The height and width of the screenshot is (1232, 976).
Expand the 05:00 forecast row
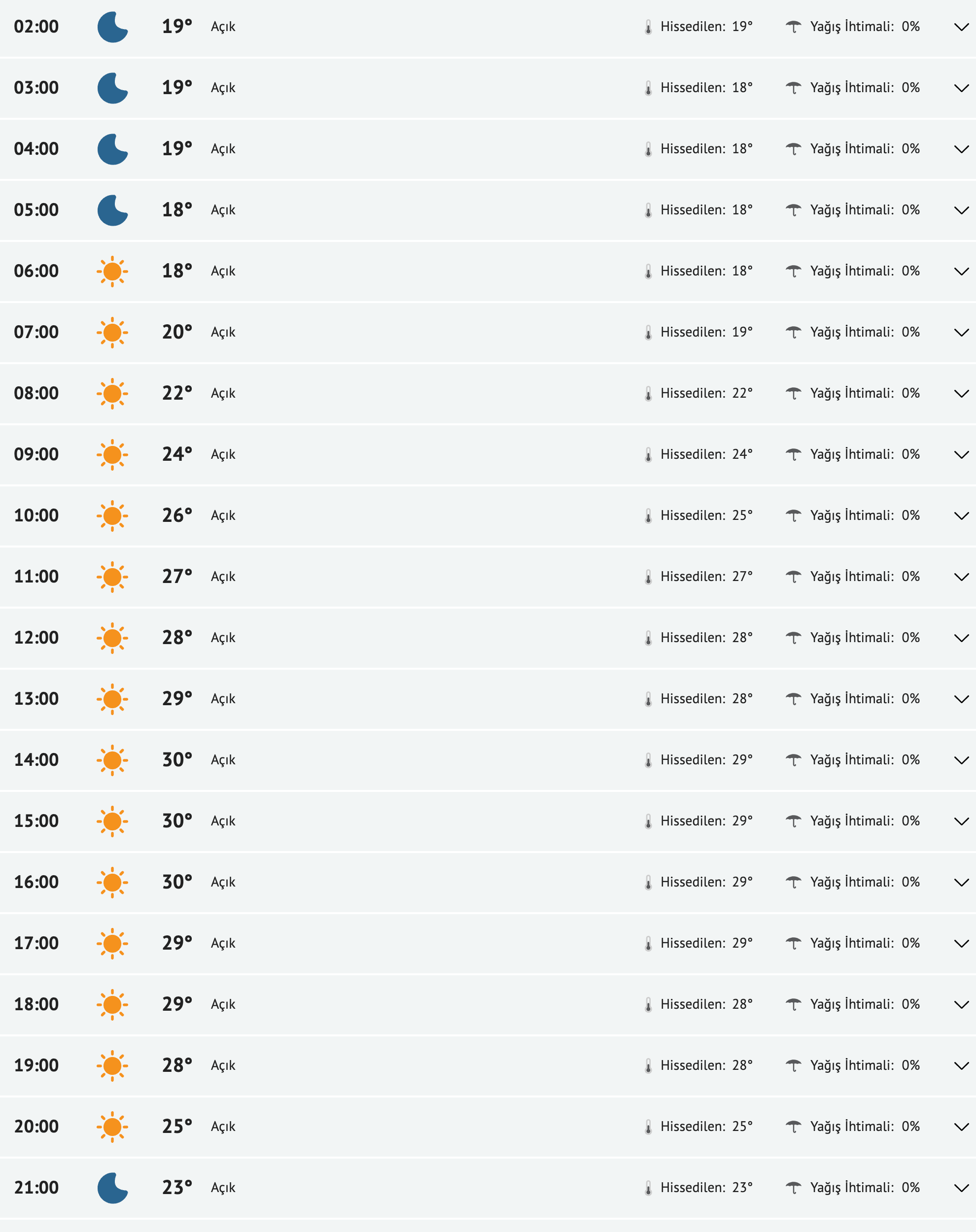(x=961, y=210)
